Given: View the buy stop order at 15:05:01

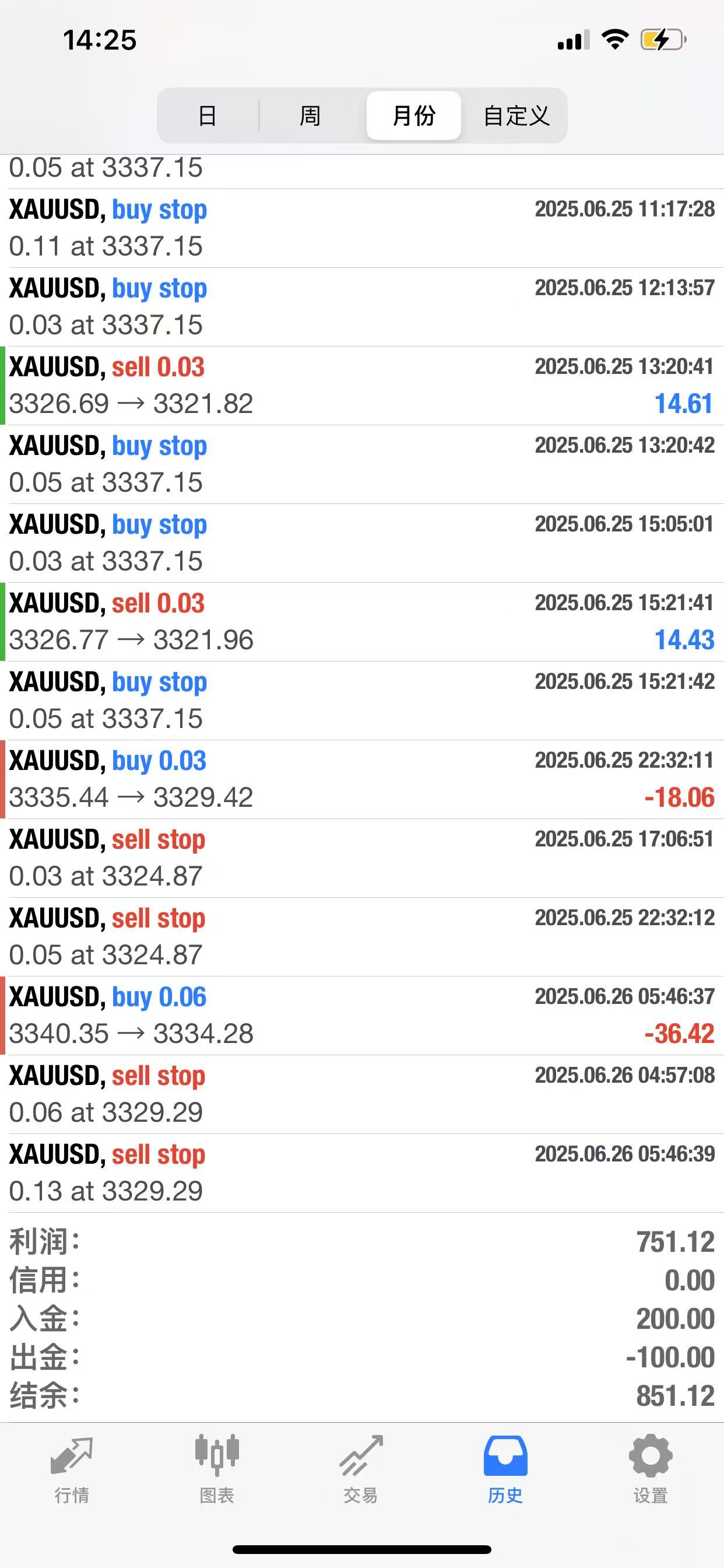Looking at the screenshot, I should pyautogui.click(x=362, y=542).
